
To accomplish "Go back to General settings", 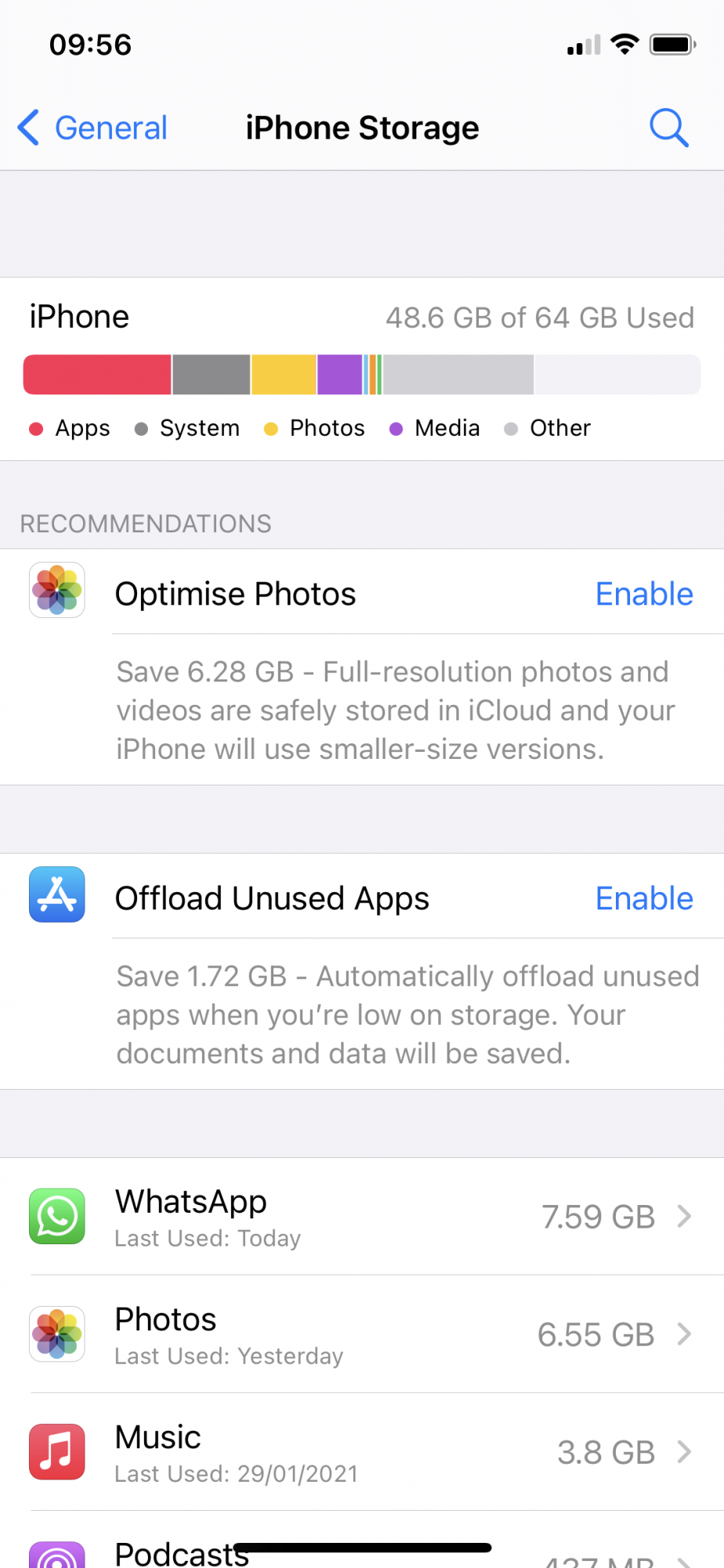I will (x=92, y=128).
